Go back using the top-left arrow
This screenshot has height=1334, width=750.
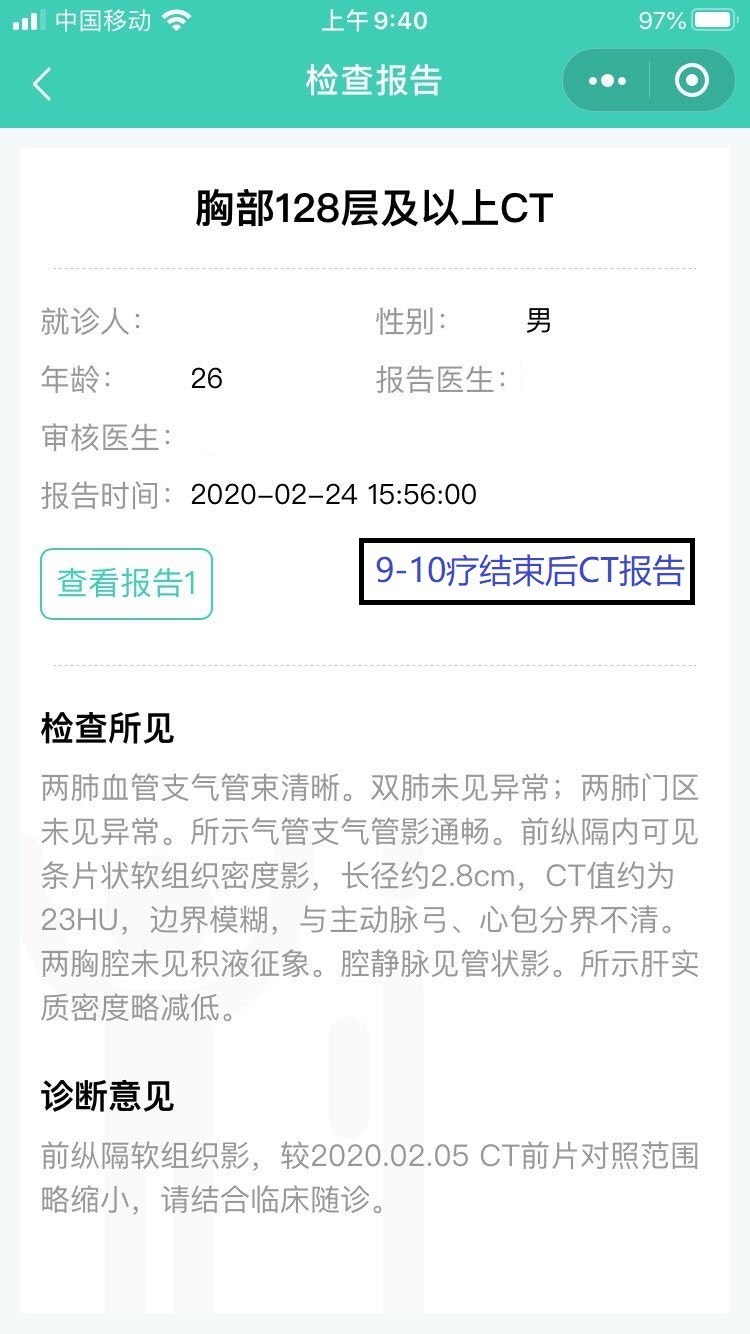pos(42,84)
